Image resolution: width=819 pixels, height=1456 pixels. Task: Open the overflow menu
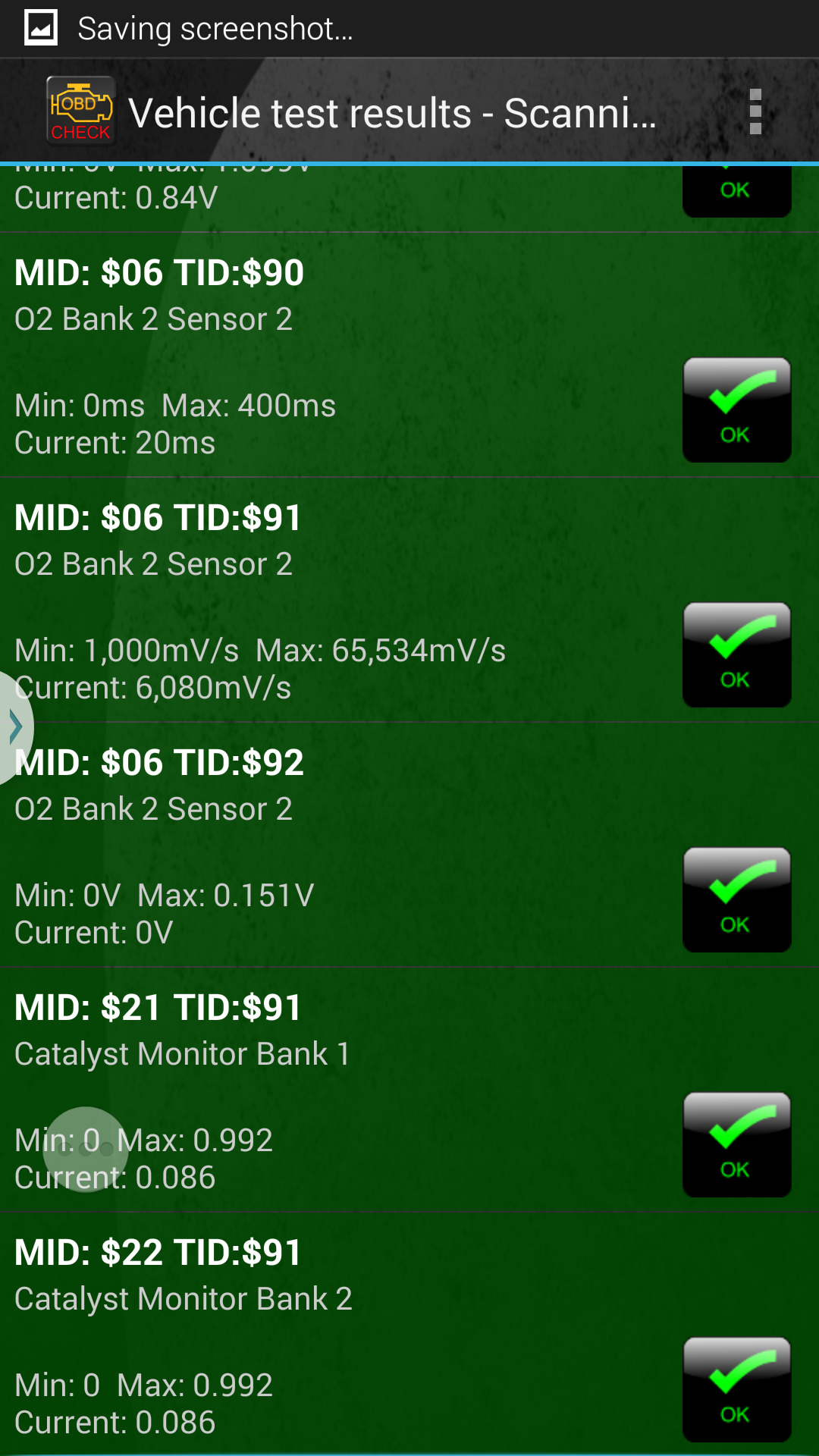tap(755, 112)
